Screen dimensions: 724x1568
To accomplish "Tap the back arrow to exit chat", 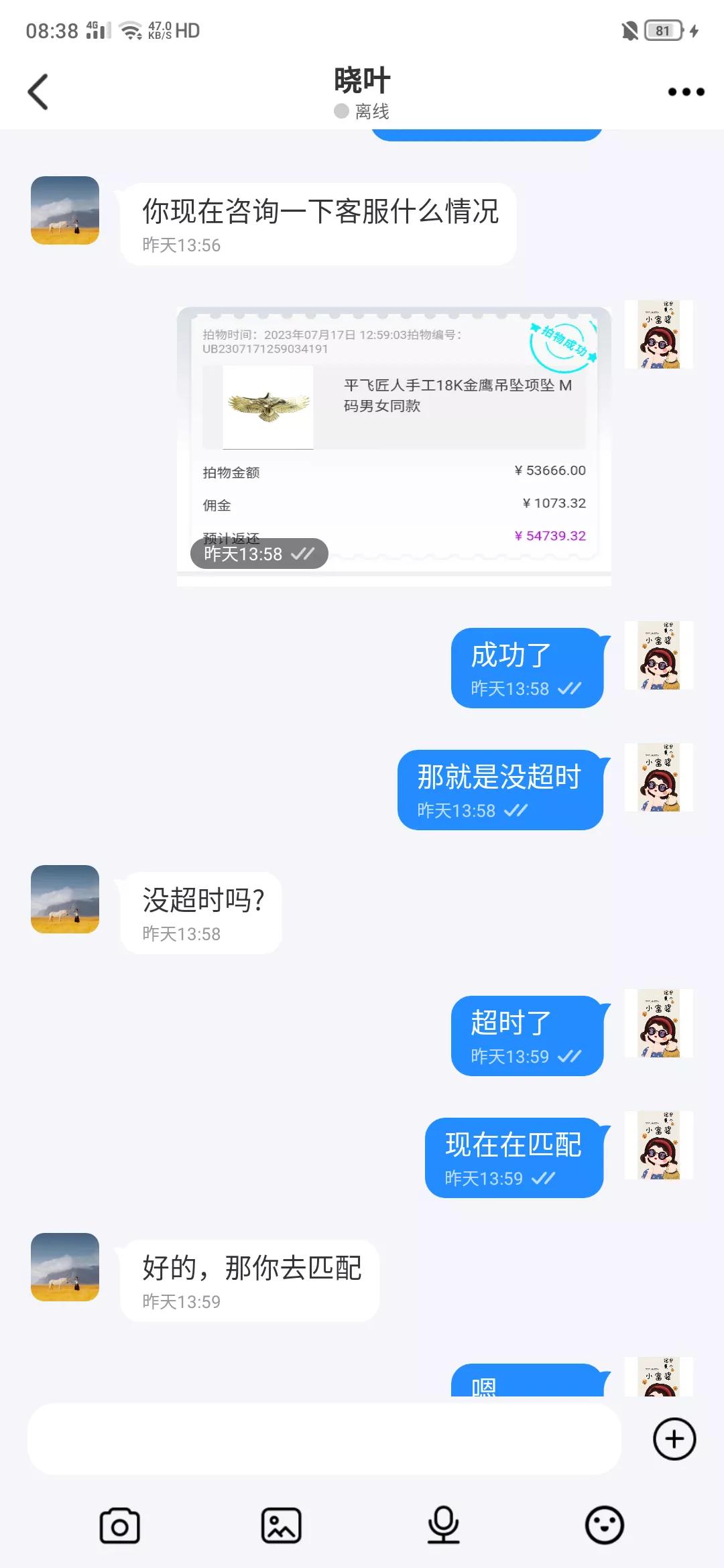I will (38, 91).
